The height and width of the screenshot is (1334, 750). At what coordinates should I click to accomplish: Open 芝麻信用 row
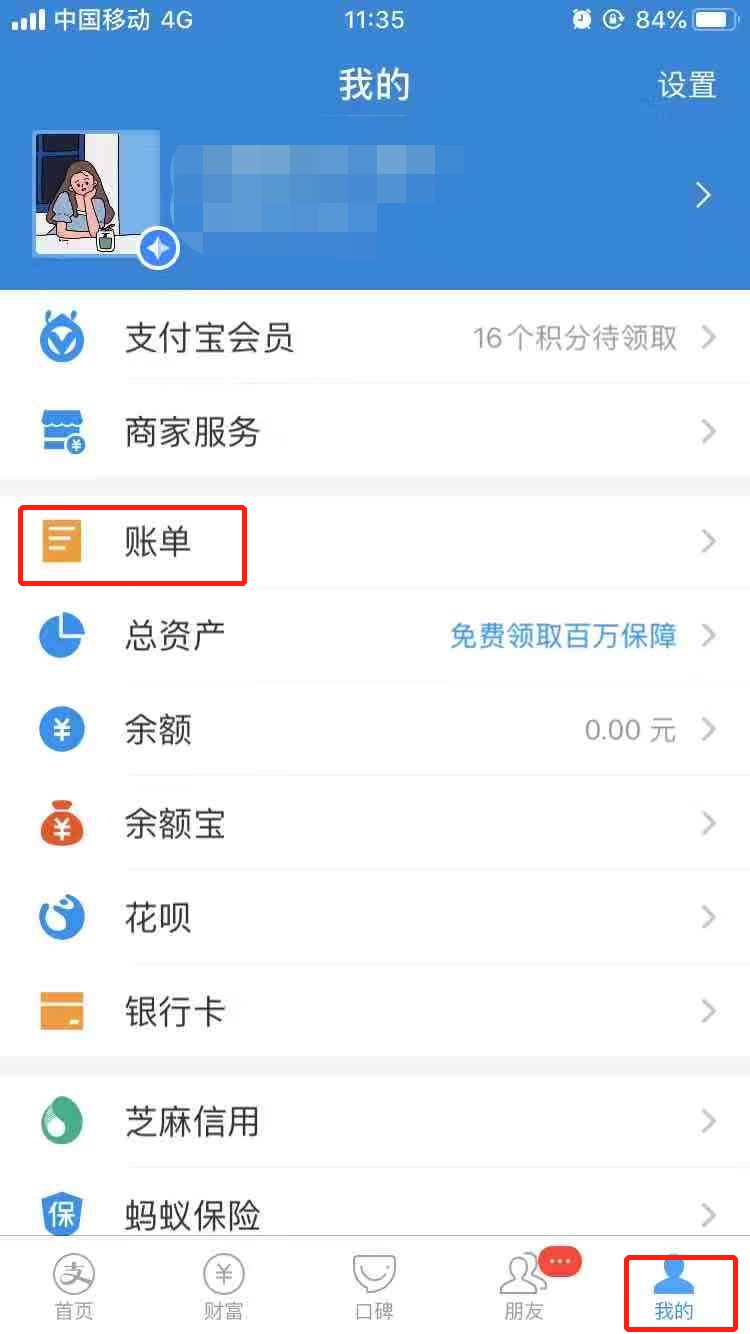pyautogui.click(x=375, y=1121)
